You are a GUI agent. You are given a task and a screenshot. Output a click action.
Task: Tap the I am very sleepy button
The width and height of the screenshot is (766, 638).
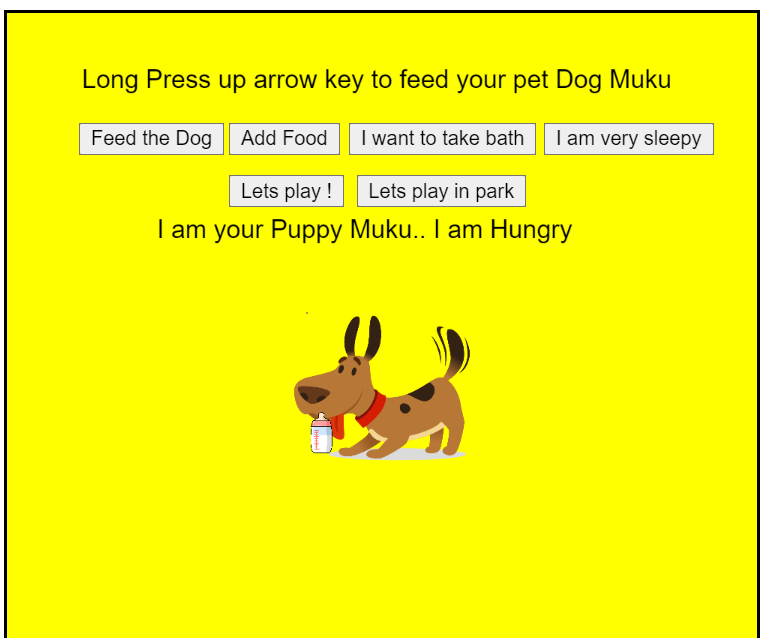click(628, 139)
